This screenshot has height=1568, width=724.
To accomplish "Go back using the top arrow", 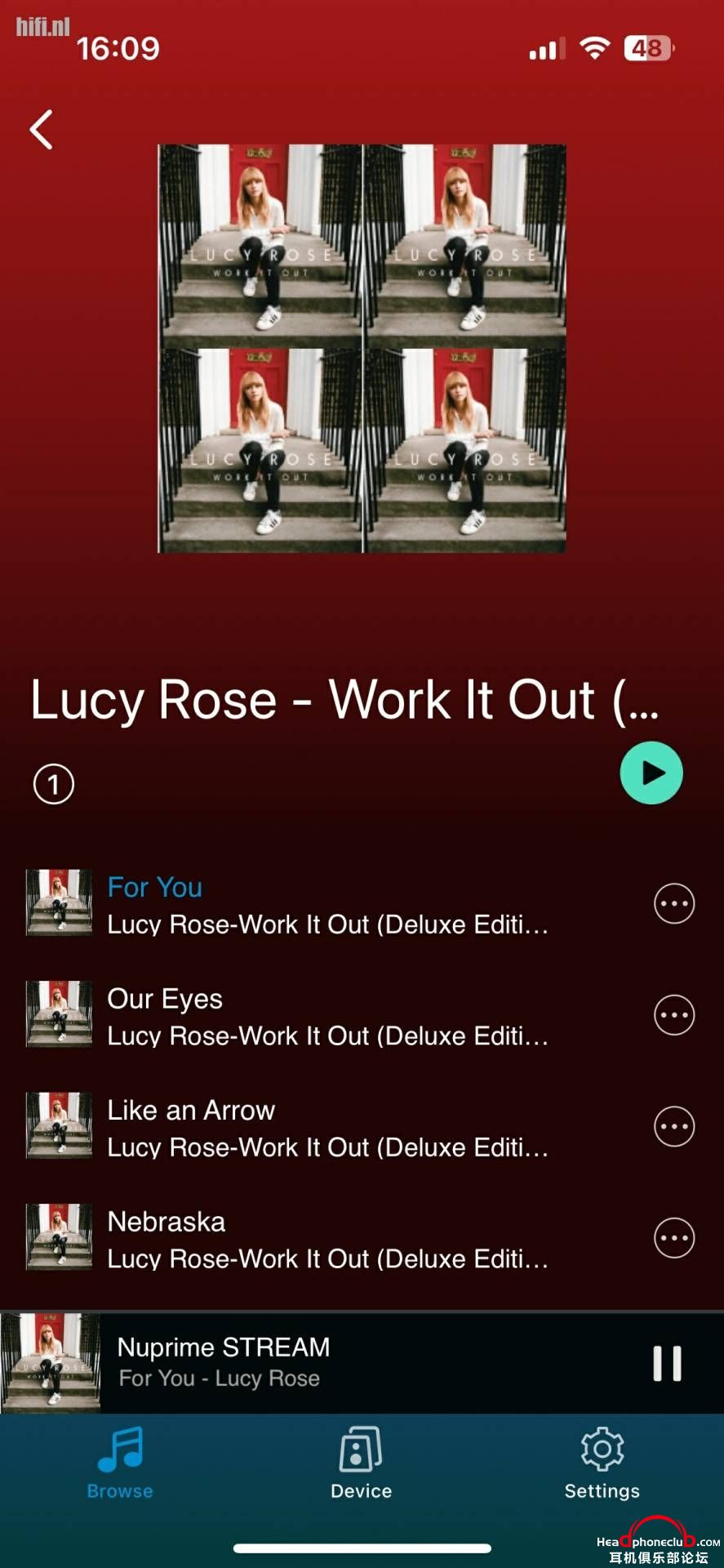I will tap(42, 130).
